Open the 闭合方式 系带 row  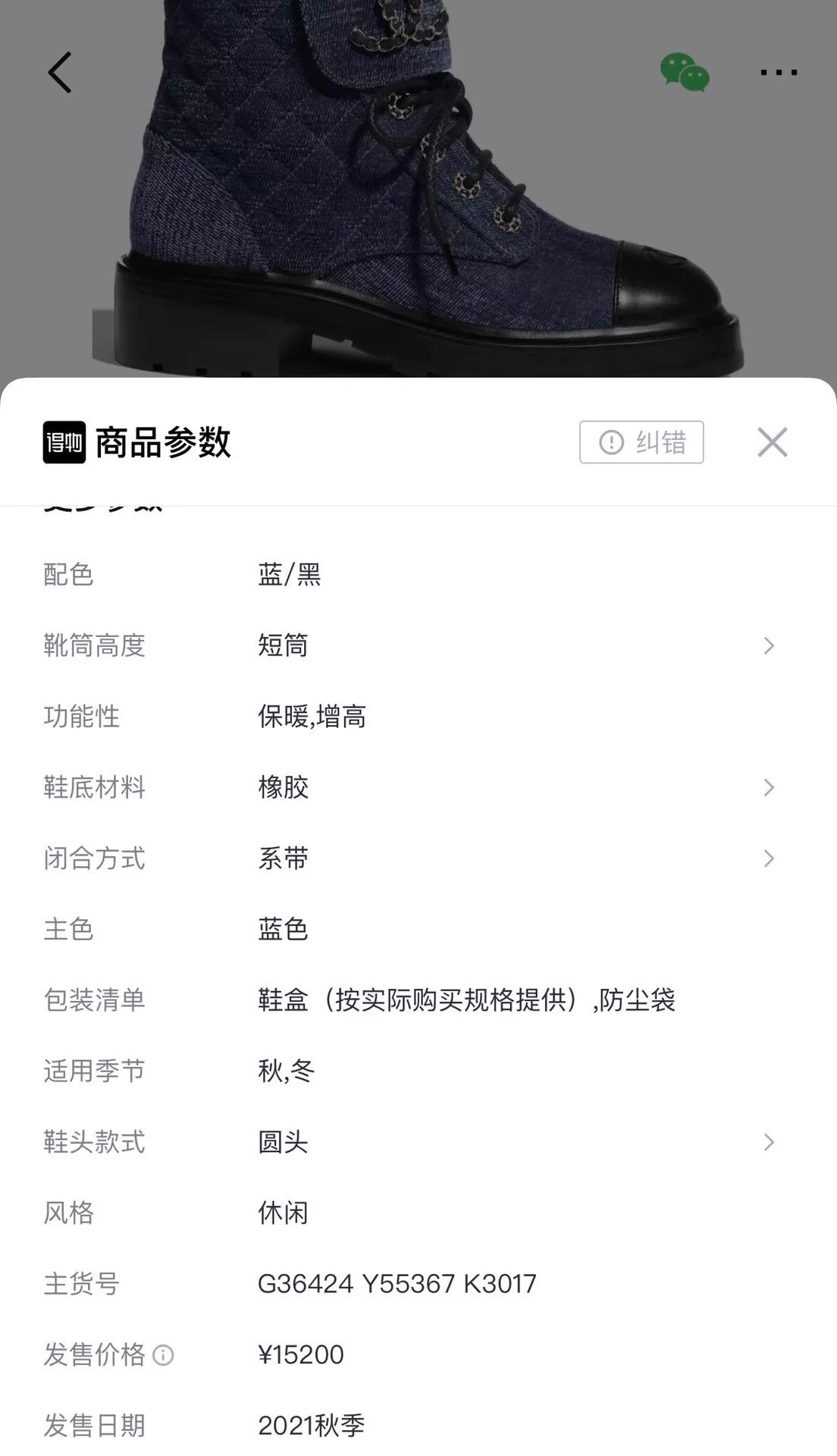[418, 858]
